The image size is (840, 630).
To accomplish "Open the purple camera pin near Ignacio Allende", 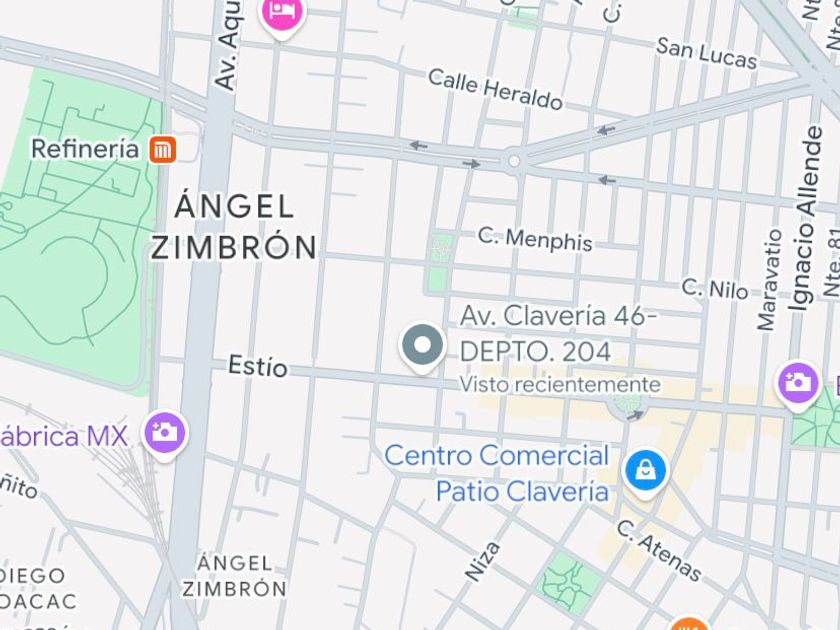I will pyautogui.click(x=798, y=384).
